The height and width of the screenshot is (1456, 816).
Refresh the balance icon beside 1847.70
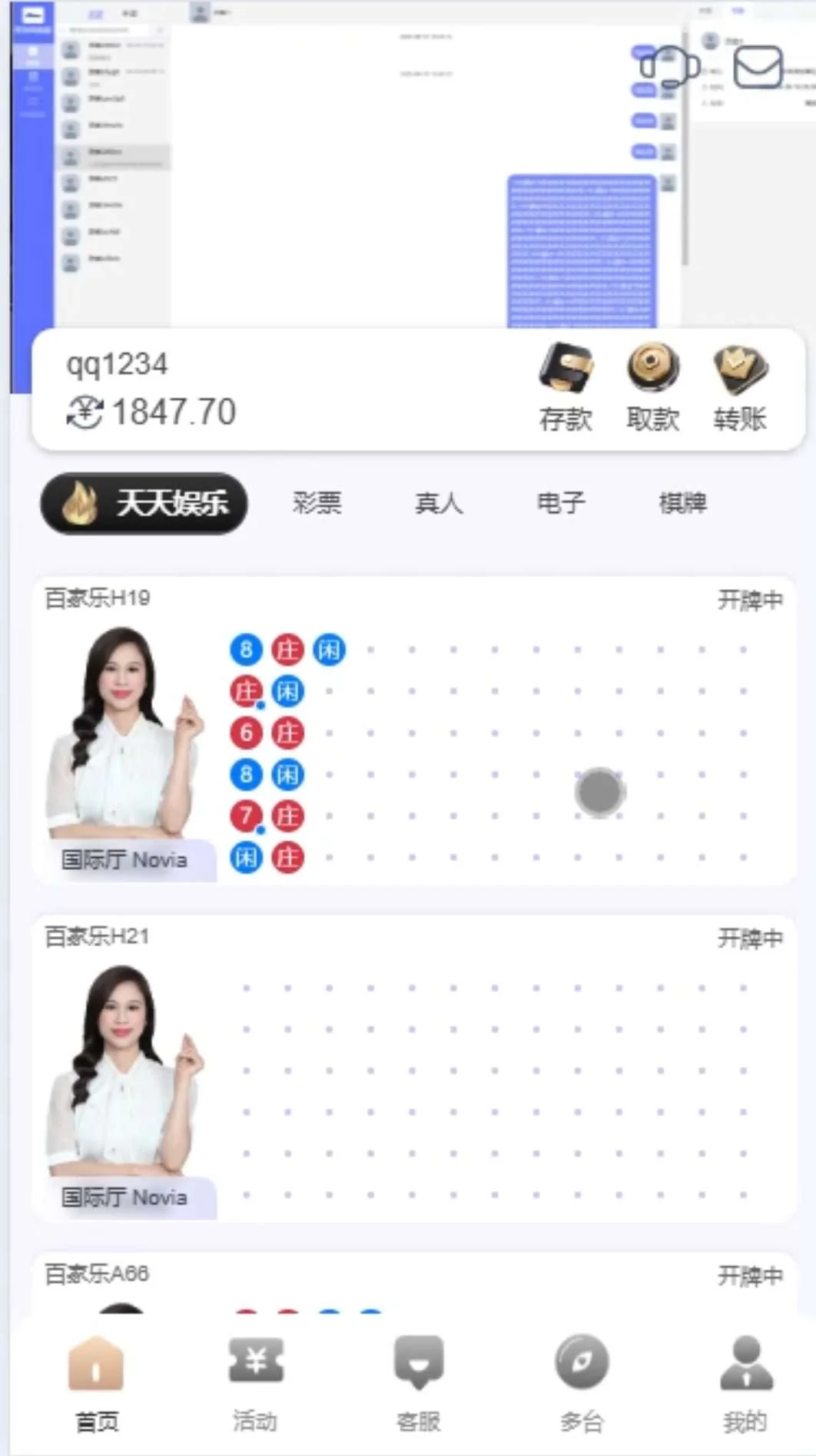(x=84, y=412)
